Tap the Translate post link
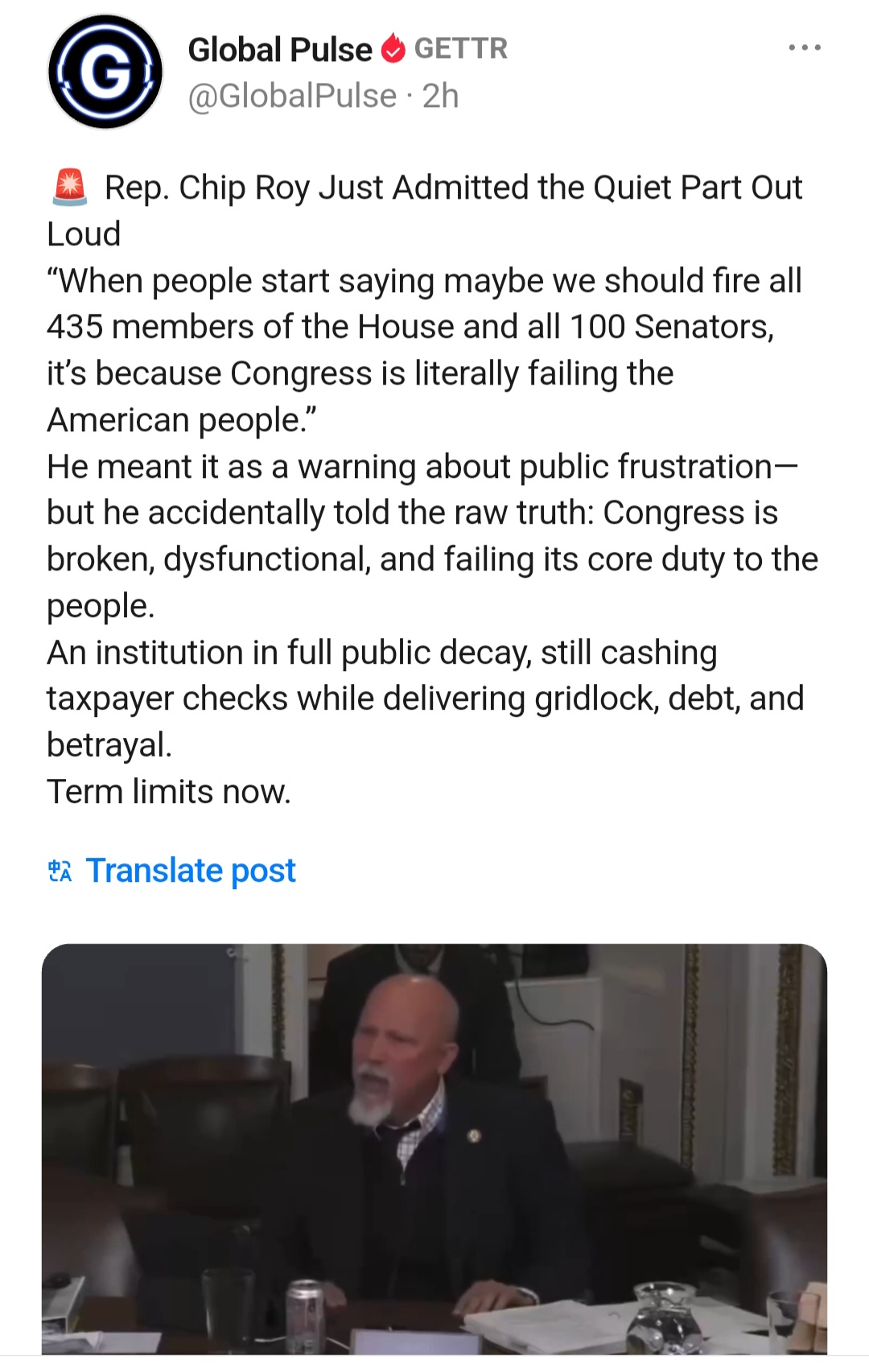The height and width of the screenshot is (1372, 869). coord(190,871)
